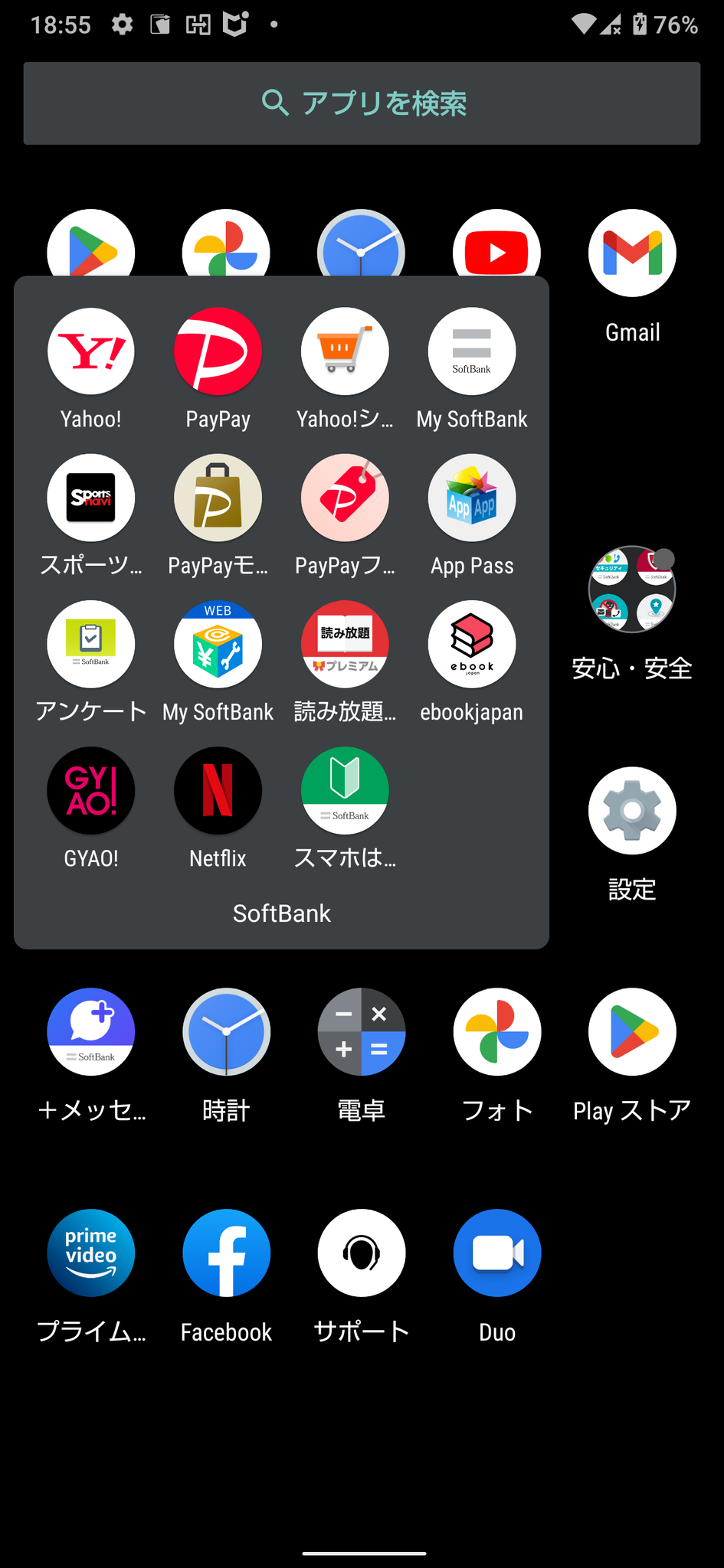Open the Google Play Store
This screenshot has width=724, height=1568.
click(631, 1031)
